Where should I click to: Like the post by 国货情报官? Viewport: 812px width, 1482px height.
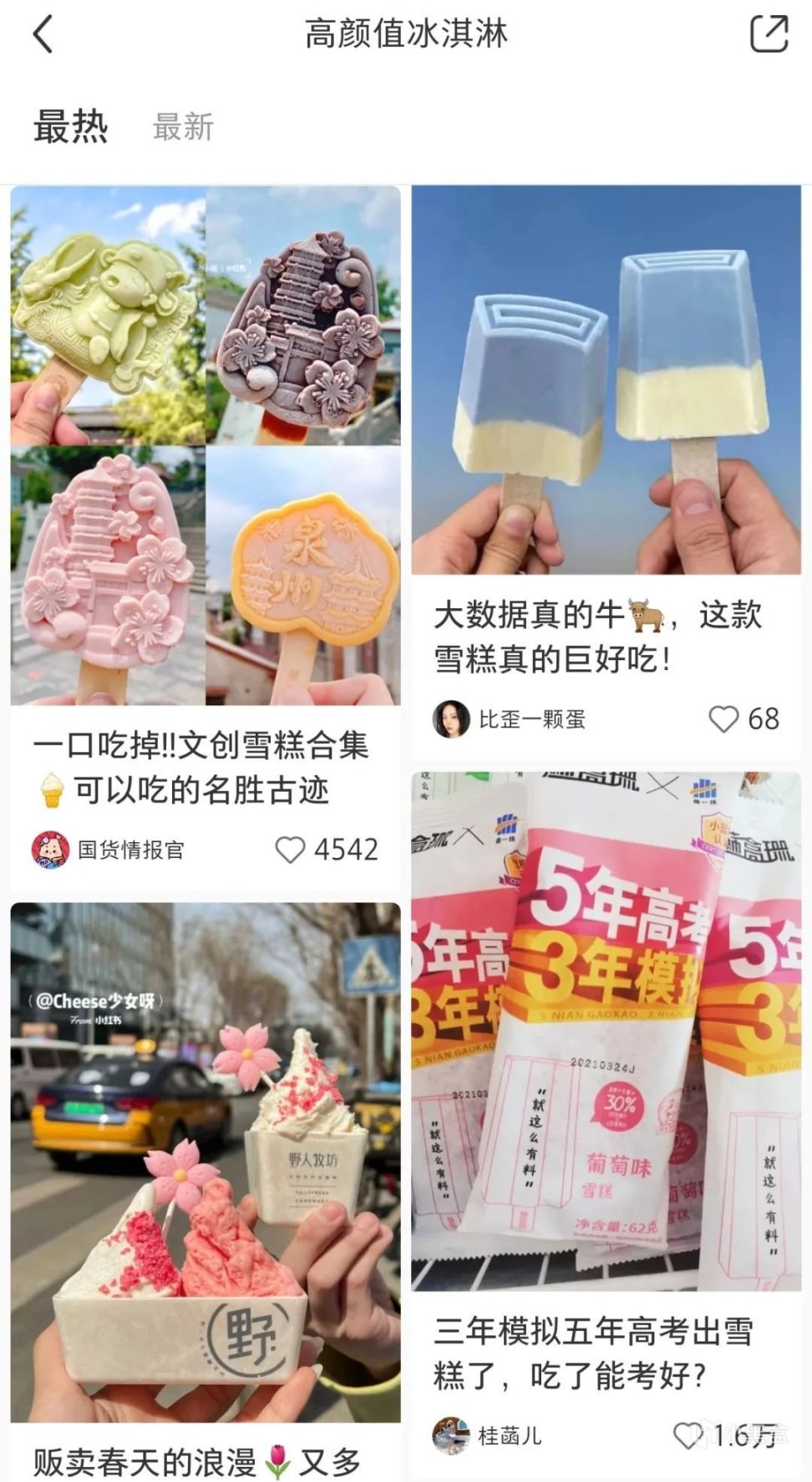[290, 850]
